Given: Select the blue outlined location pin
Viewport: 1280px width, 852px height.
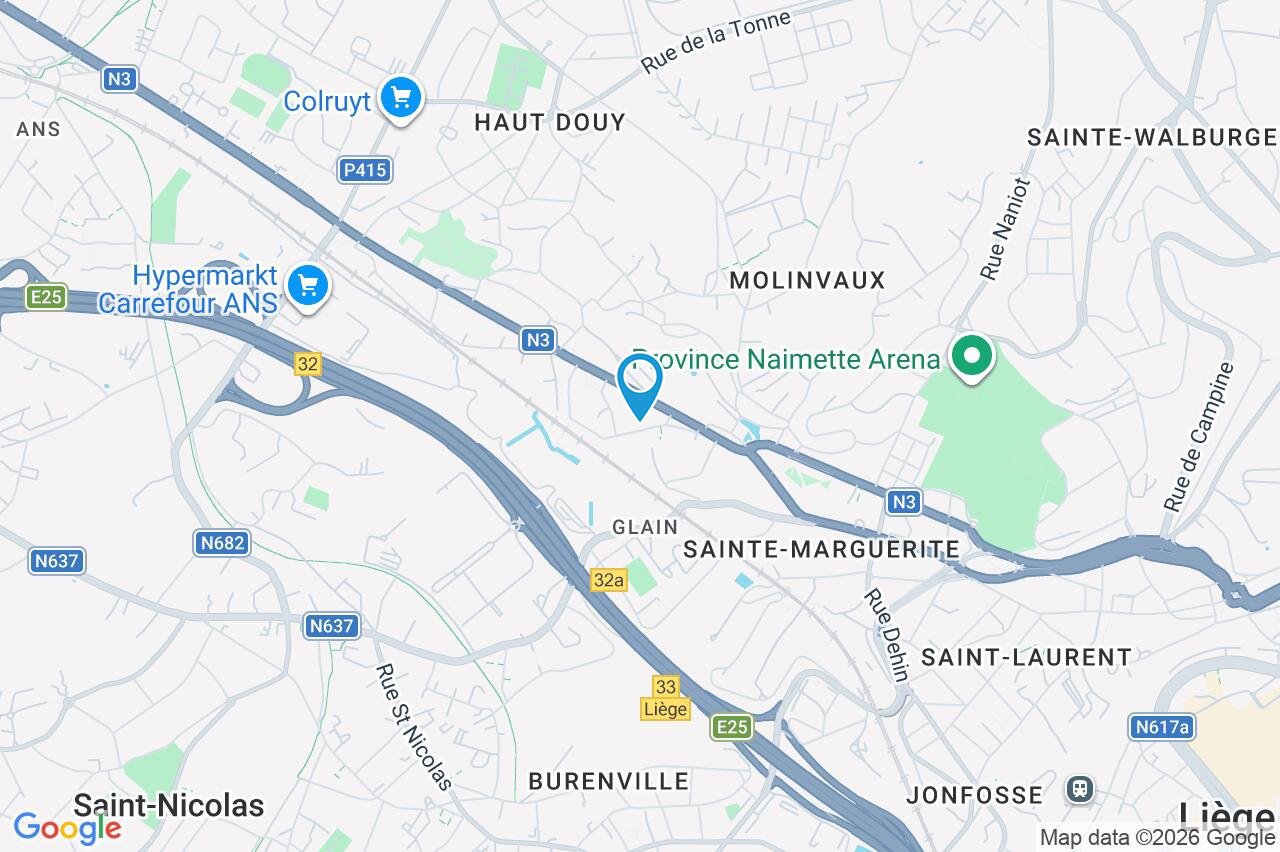Looking at the screenshot, I should [x=639, y=383].
